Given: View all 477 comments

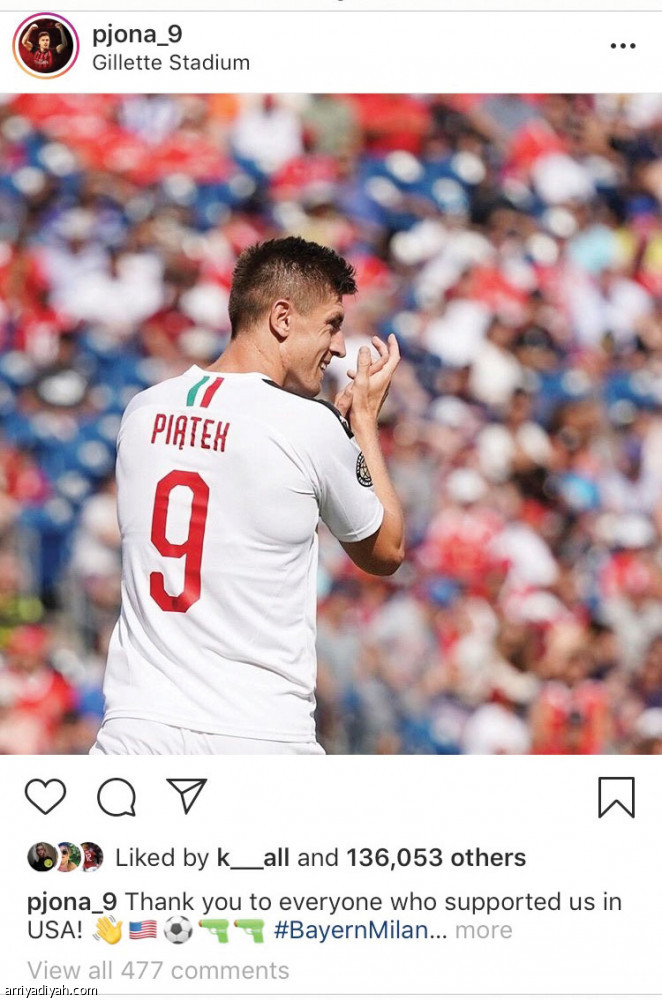Looking at the screenshot, I should point(158,970).
